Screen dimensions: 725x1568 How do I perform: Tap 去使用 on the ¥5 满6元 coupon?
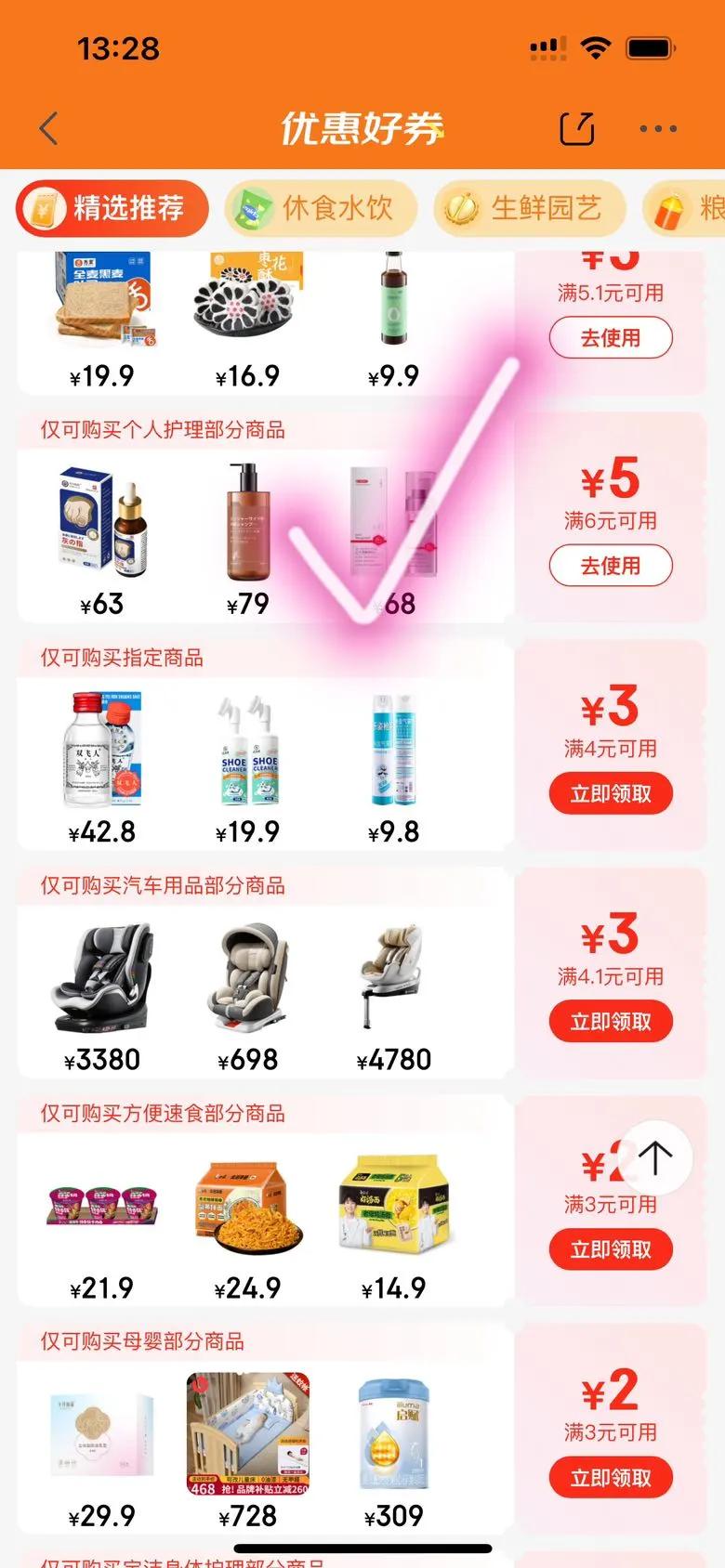coord(610,565)
